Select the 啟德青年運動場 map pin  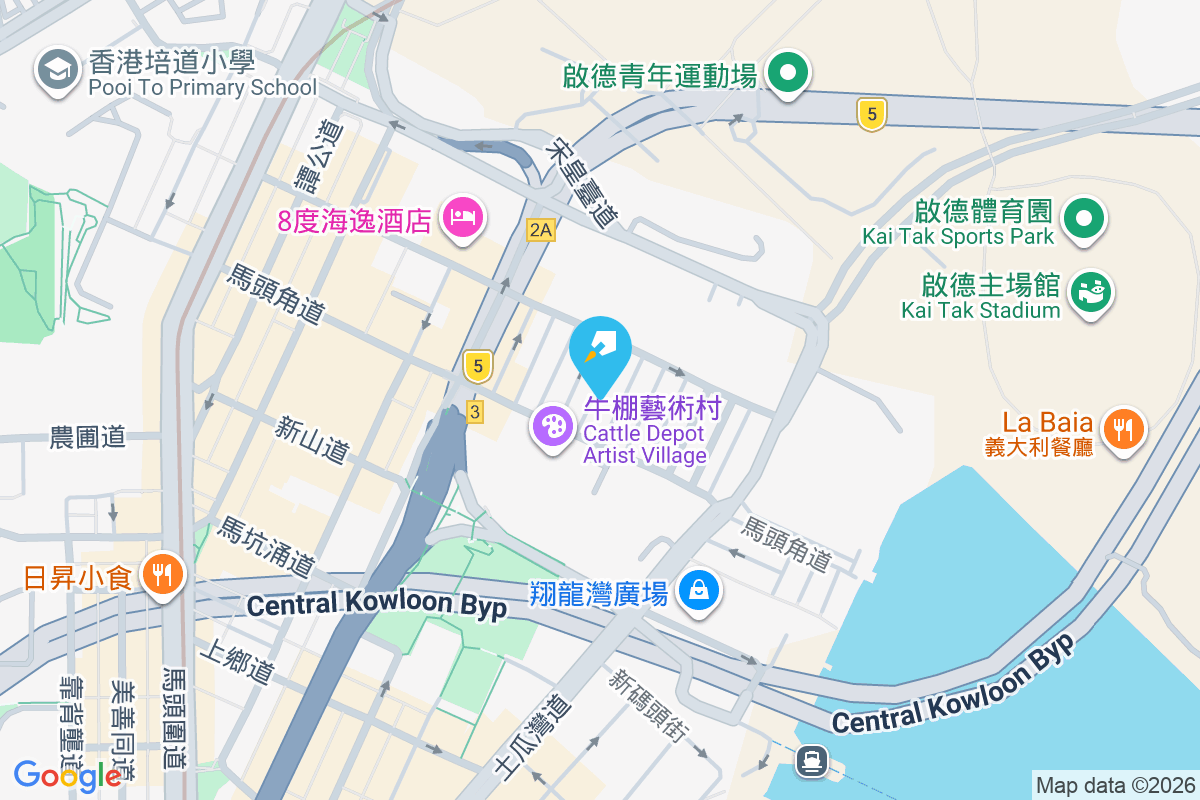coord(788,74)
